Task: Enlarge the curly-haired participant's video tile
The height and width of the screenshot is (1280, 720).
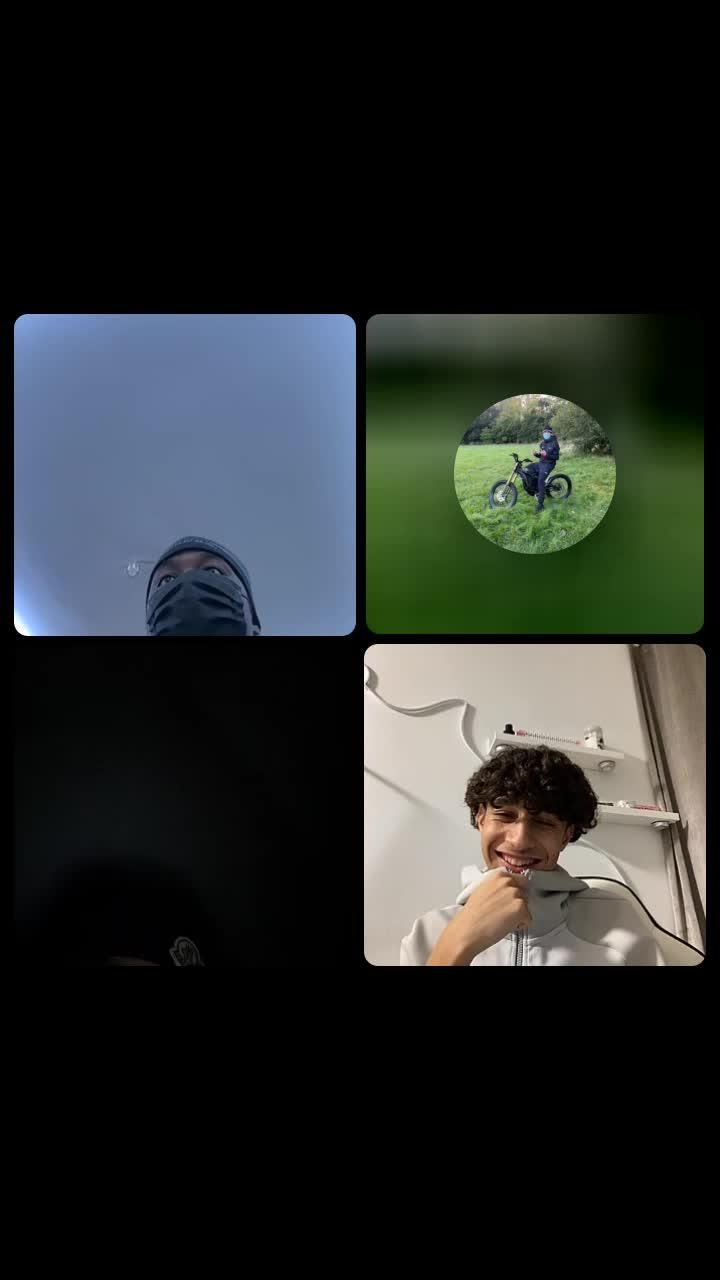Action: point(535,805)
